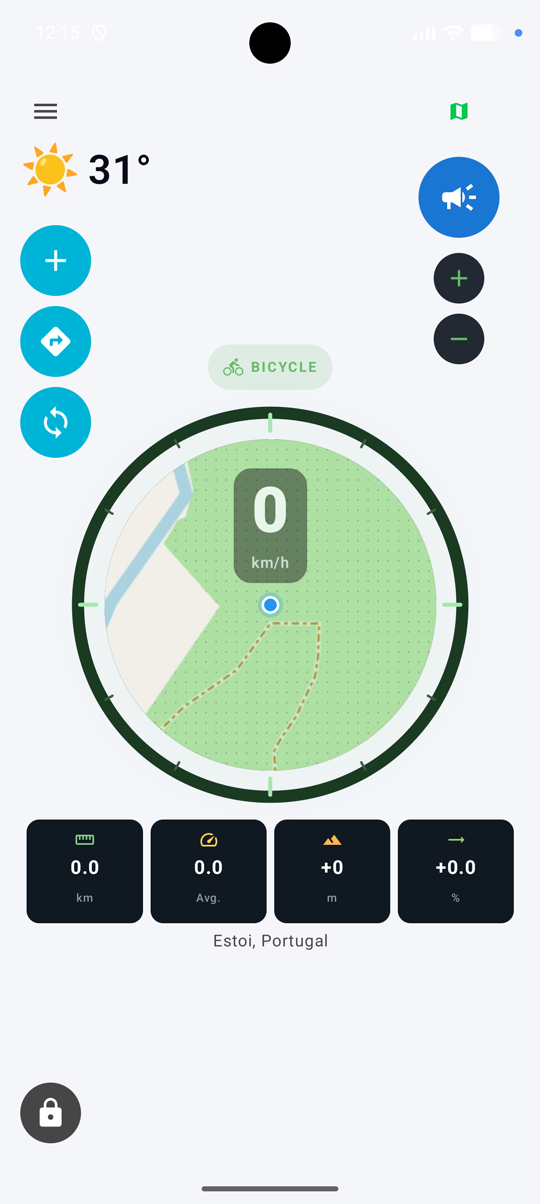Screen dimensions: 540x1204
Task: Open the weather widget showing 31°
Action: pyautogui.click(x=87, y=169)
